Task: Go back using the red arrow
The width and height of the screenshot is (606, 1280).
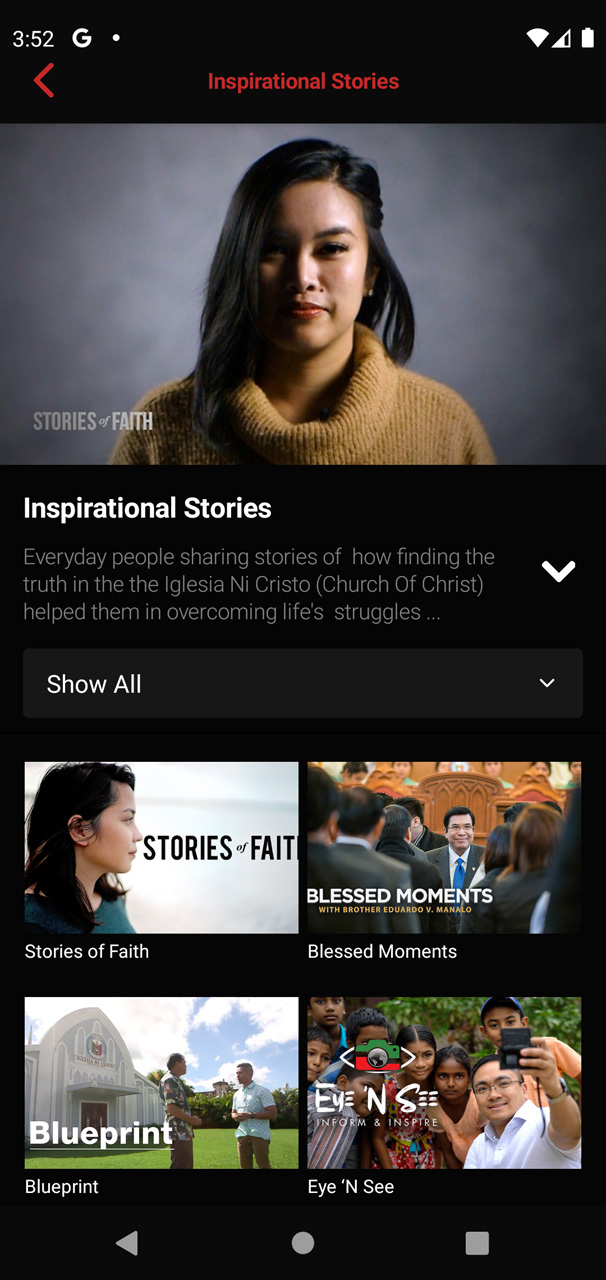Action: [x=44, y=81]
